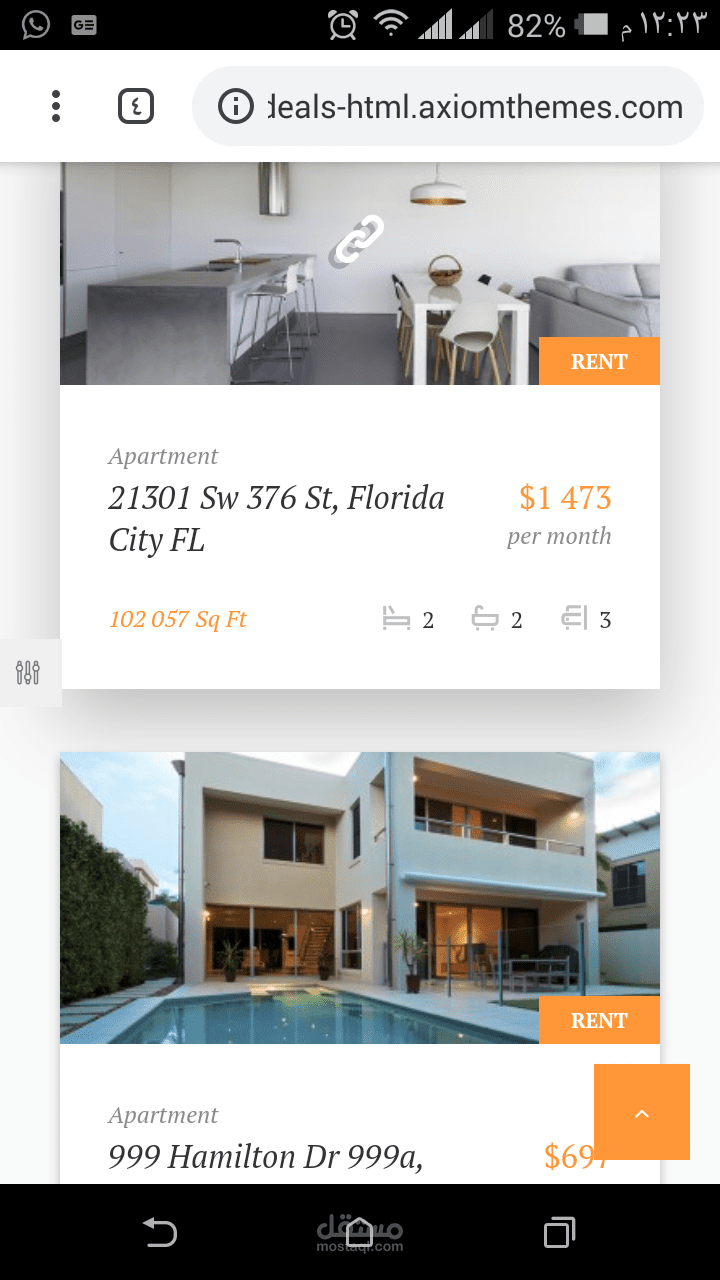The width and height of the screenshot is (720, 1280).
Task: Open the tab switcher showing open tabs
Action: click(136, 106)
